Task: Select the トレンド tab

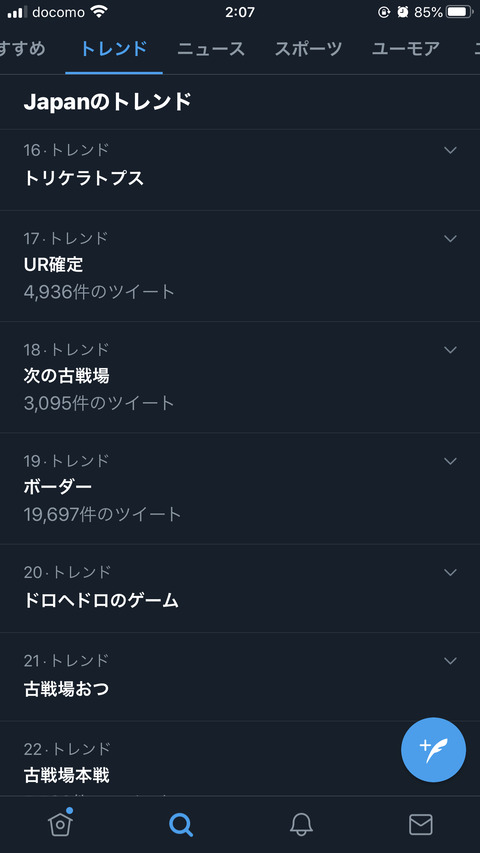Action: pyautogui.click(x=114, y=49)
